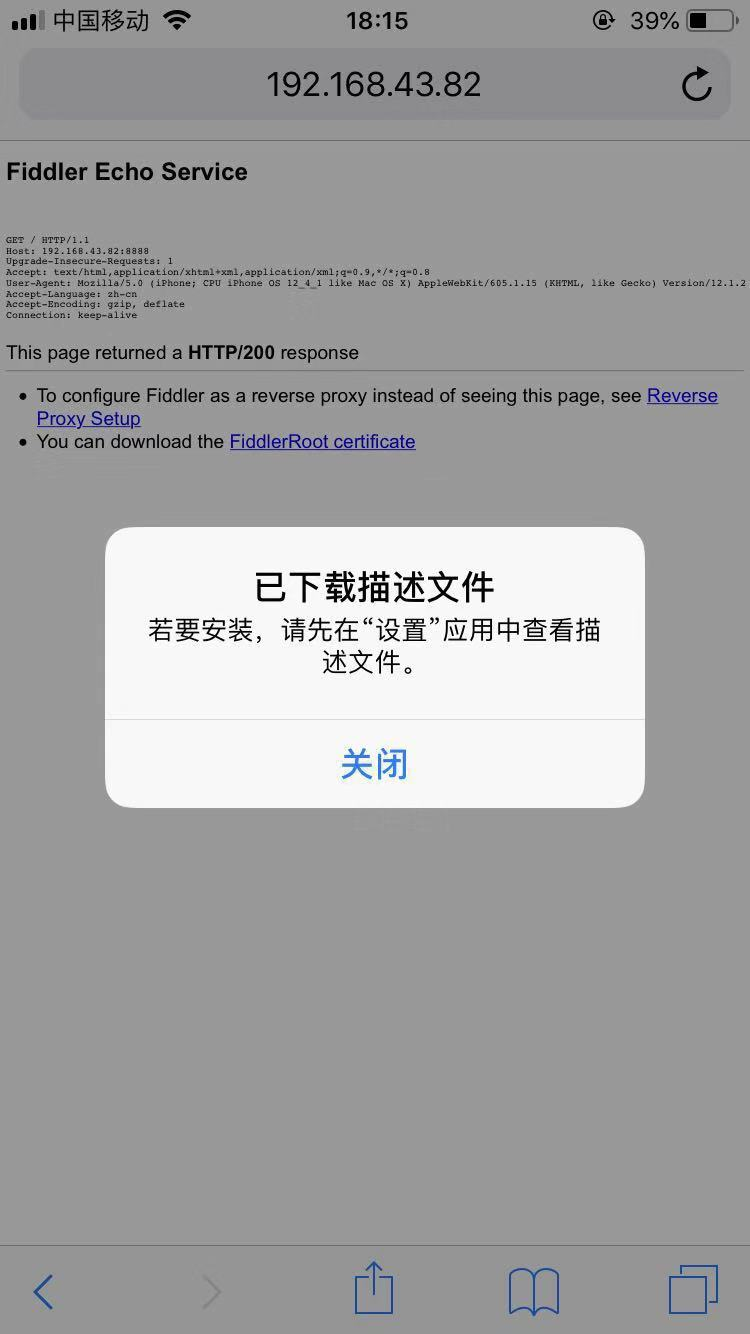Show open tabs with the tabs icon

(693, 1290)
